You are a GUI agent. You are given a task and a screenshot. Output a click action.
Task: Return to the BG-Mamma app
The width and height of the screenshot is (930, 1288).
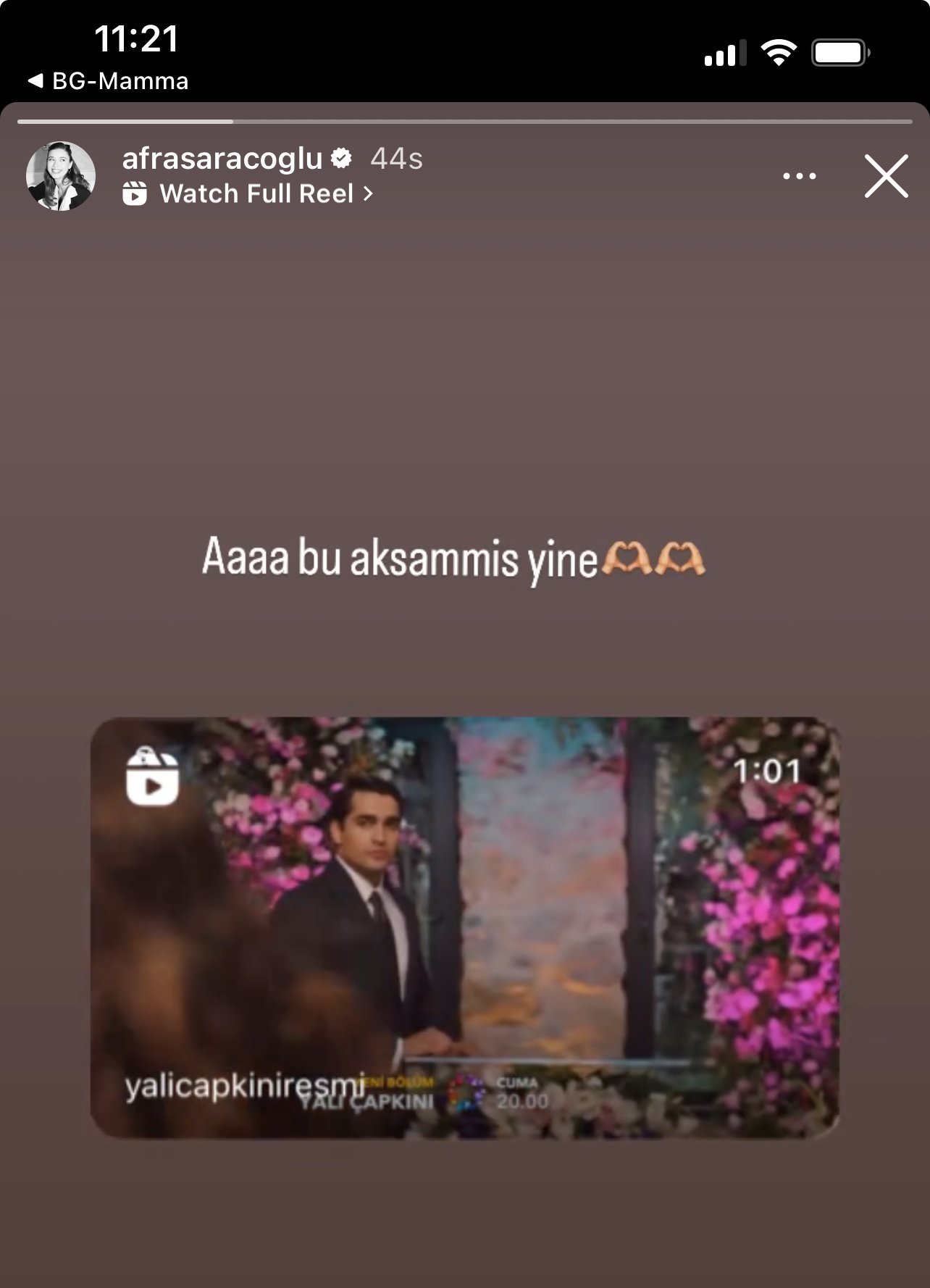click(109, 81)
